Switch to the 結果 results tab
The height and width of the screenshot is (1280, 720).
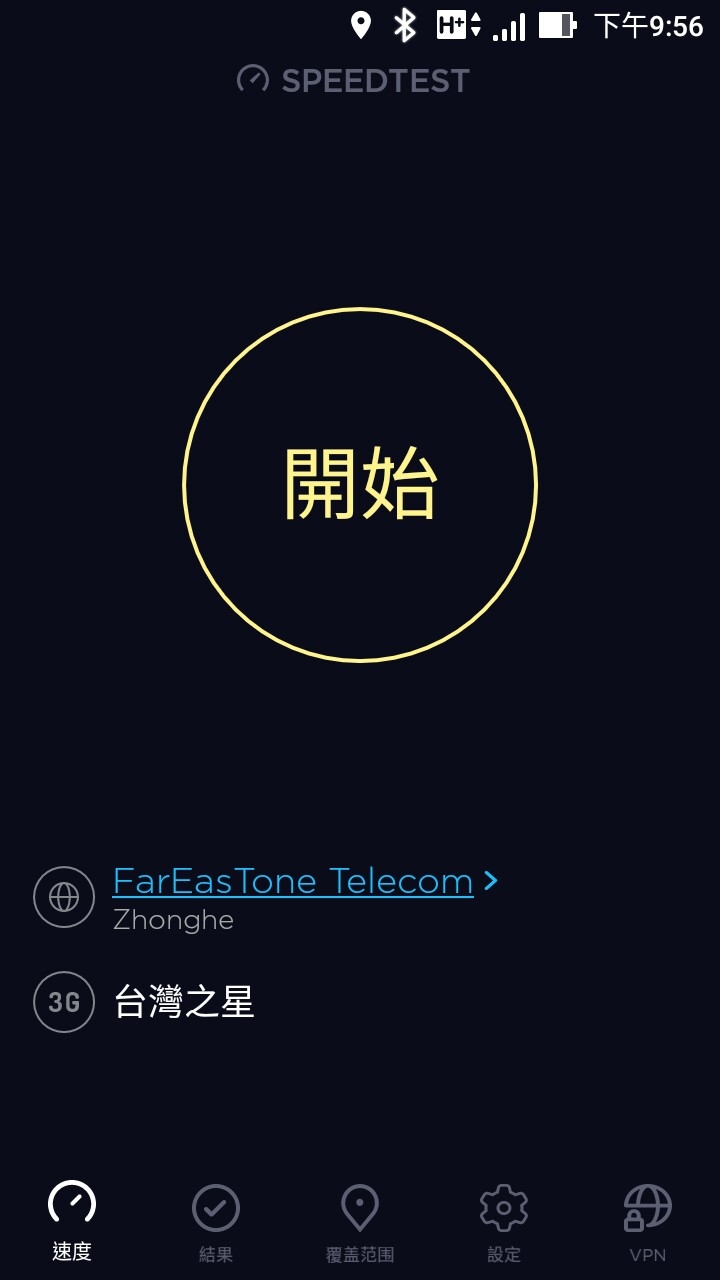point(216,1221)
